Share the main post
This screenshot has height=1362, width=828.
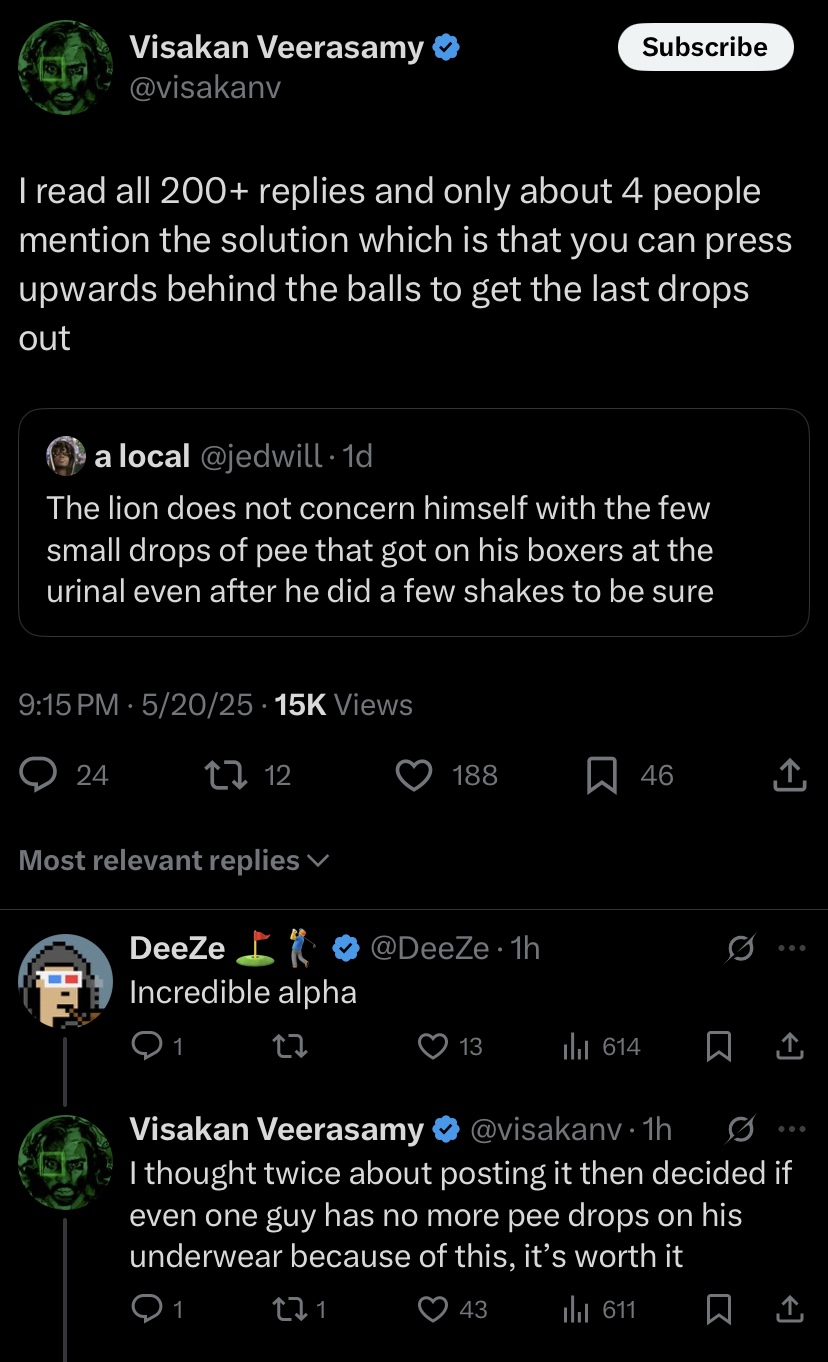coord(789,775)
